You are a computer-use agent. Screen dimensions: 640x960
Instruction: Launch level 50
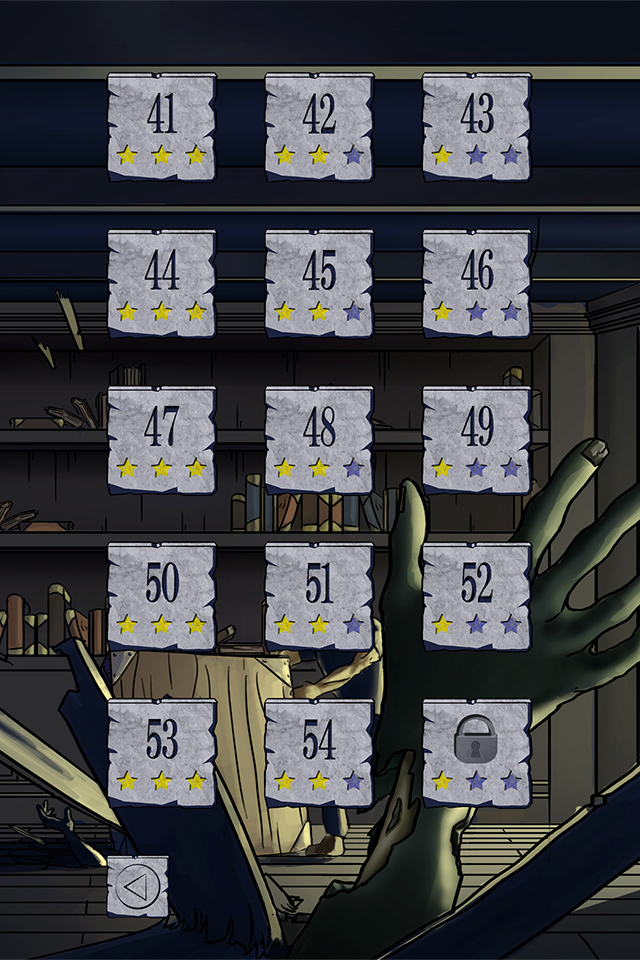click(x=161, y=597)
